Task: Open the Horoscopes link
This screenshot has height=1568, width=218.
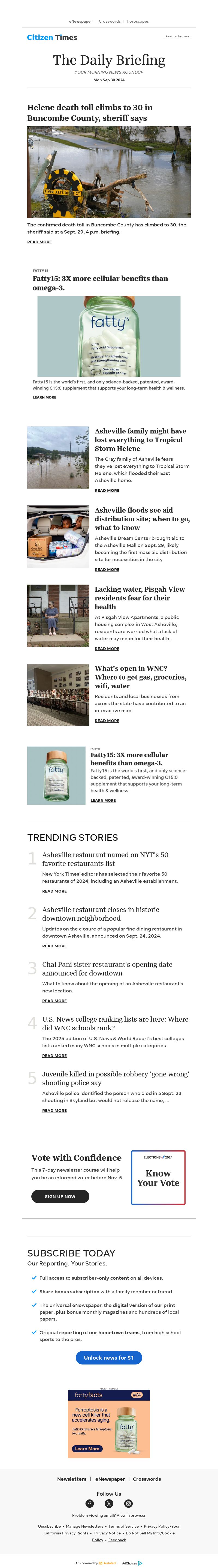Action: pyautogui.click(x=137, y=21)
